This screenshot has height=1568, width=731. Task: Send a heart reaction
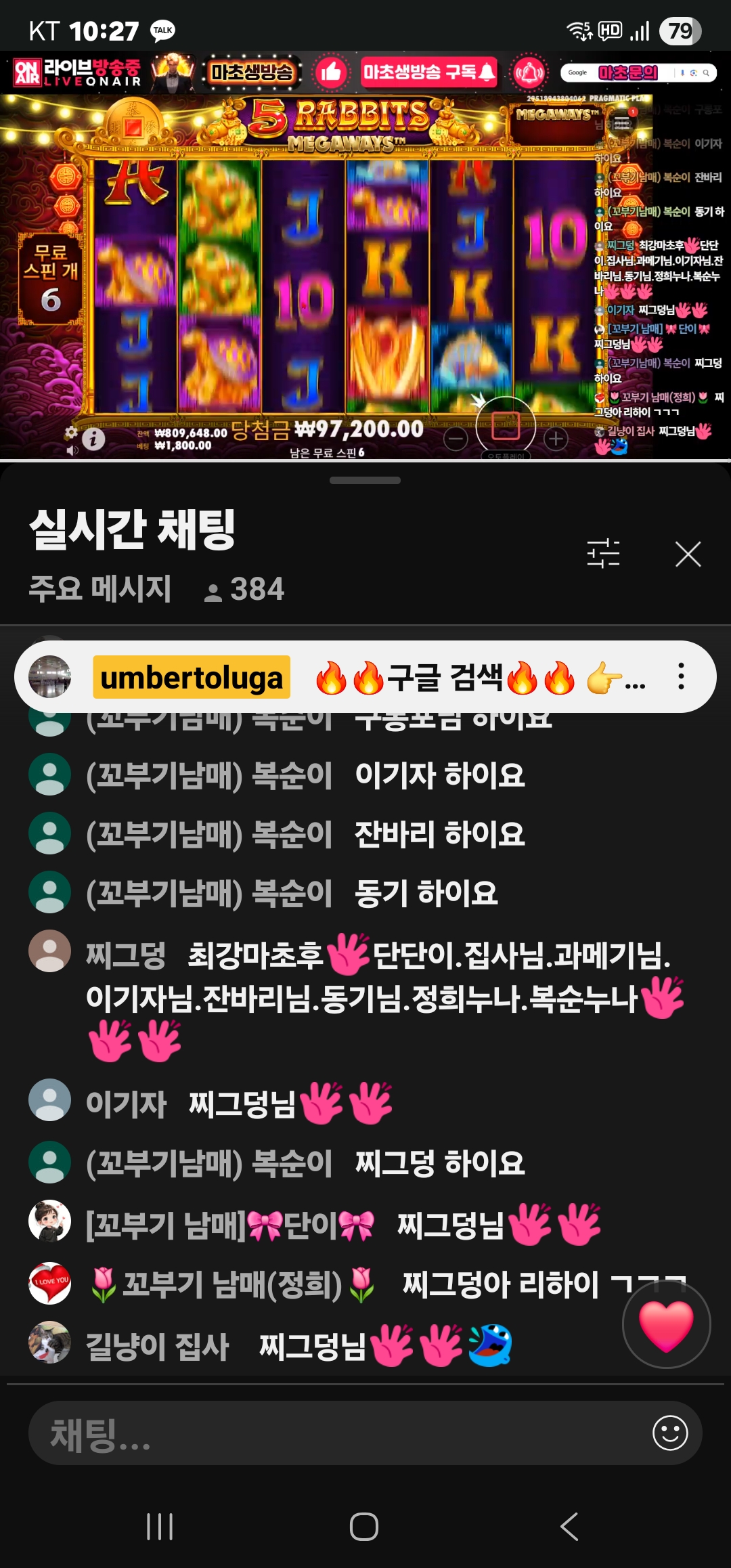[666, 1324]
